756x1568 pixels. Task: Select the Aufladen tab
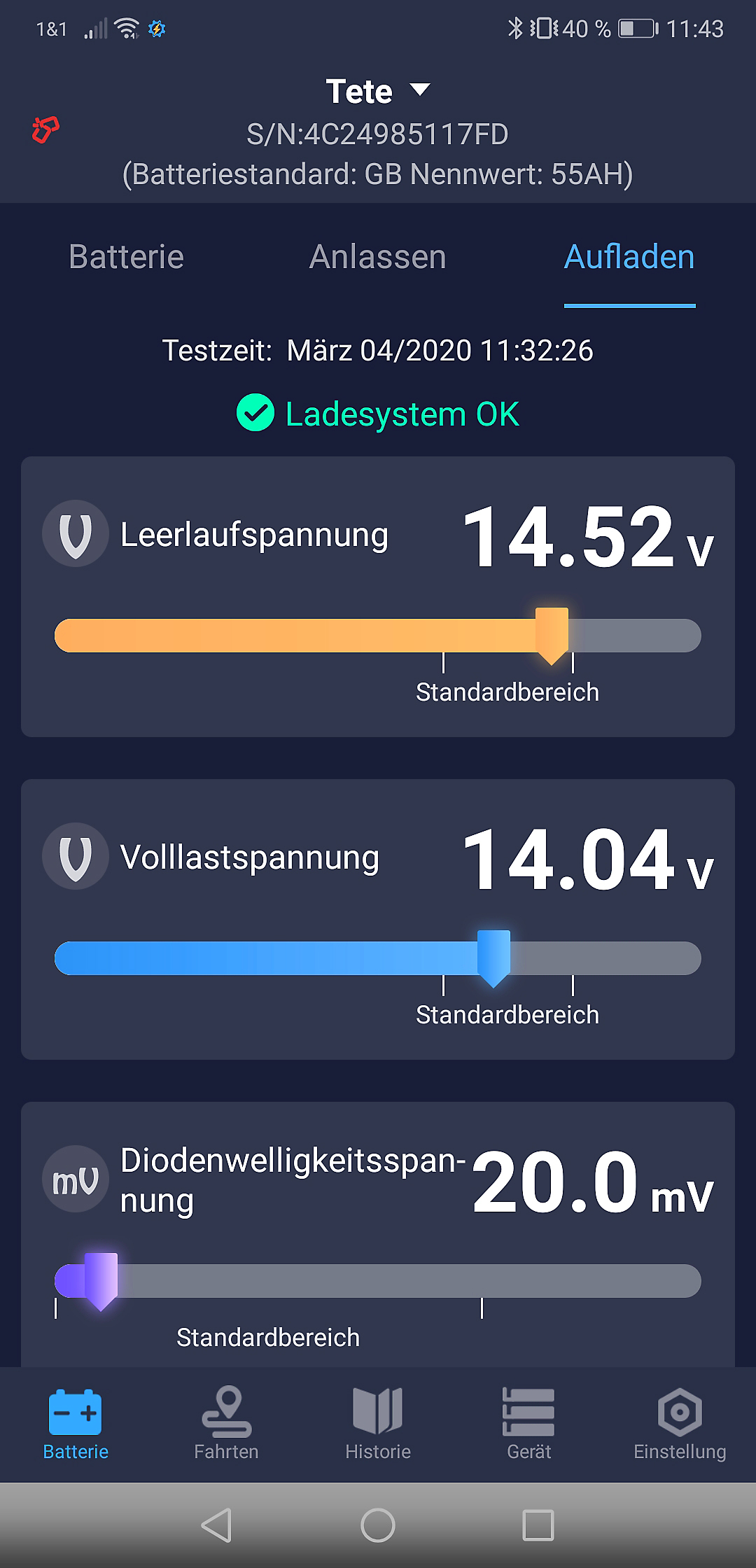tap(629, 257)
